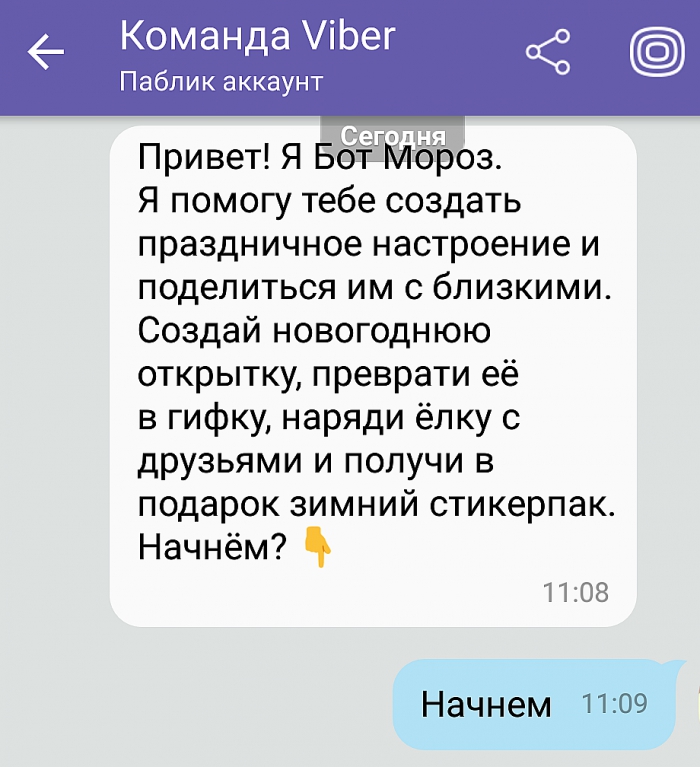Go back using the arrow icon
700x767 pixels.
coord(46,53)
